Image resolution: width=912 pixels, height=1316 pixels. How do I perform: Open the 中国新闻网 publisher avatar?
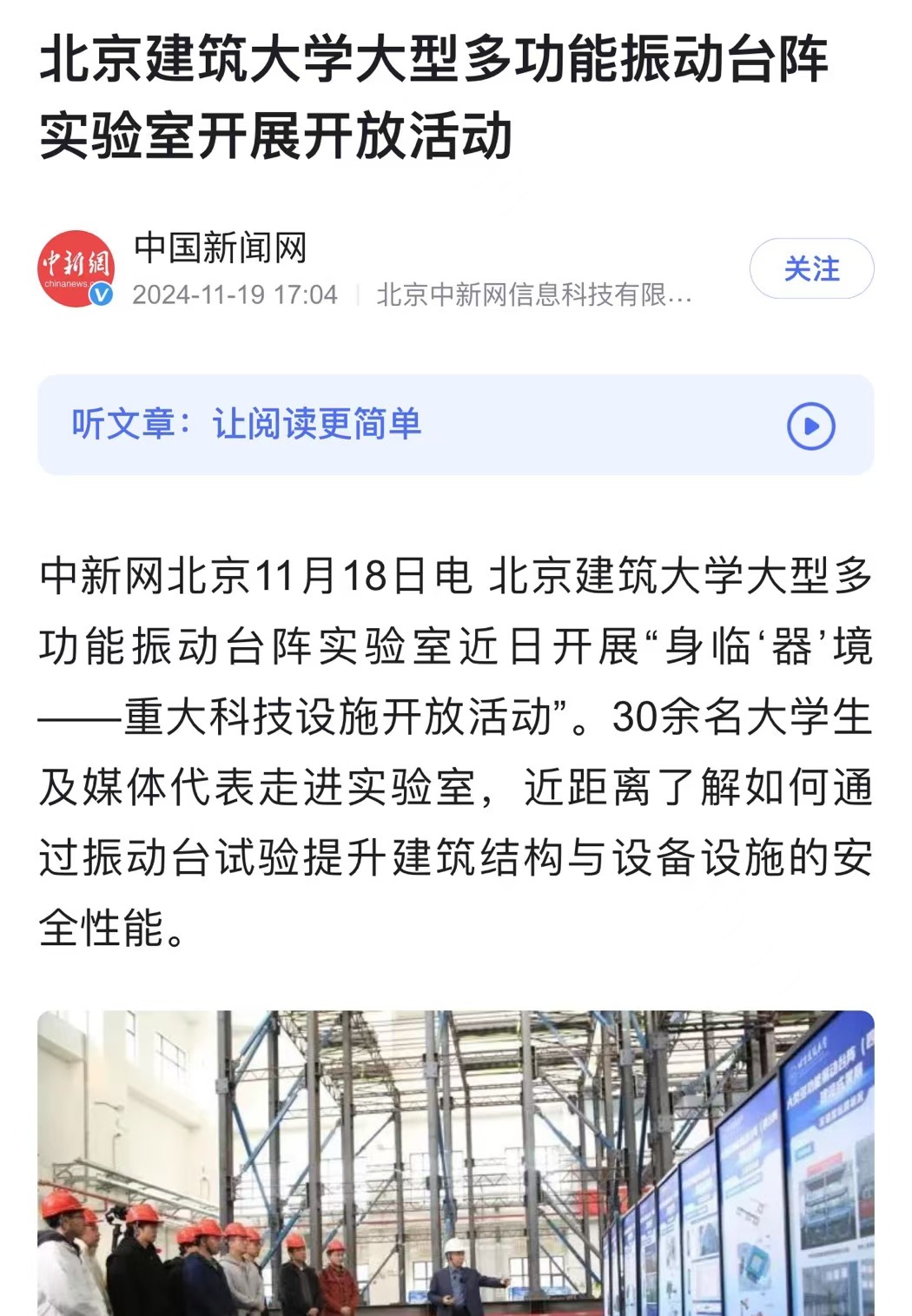[x=76, y=268]
